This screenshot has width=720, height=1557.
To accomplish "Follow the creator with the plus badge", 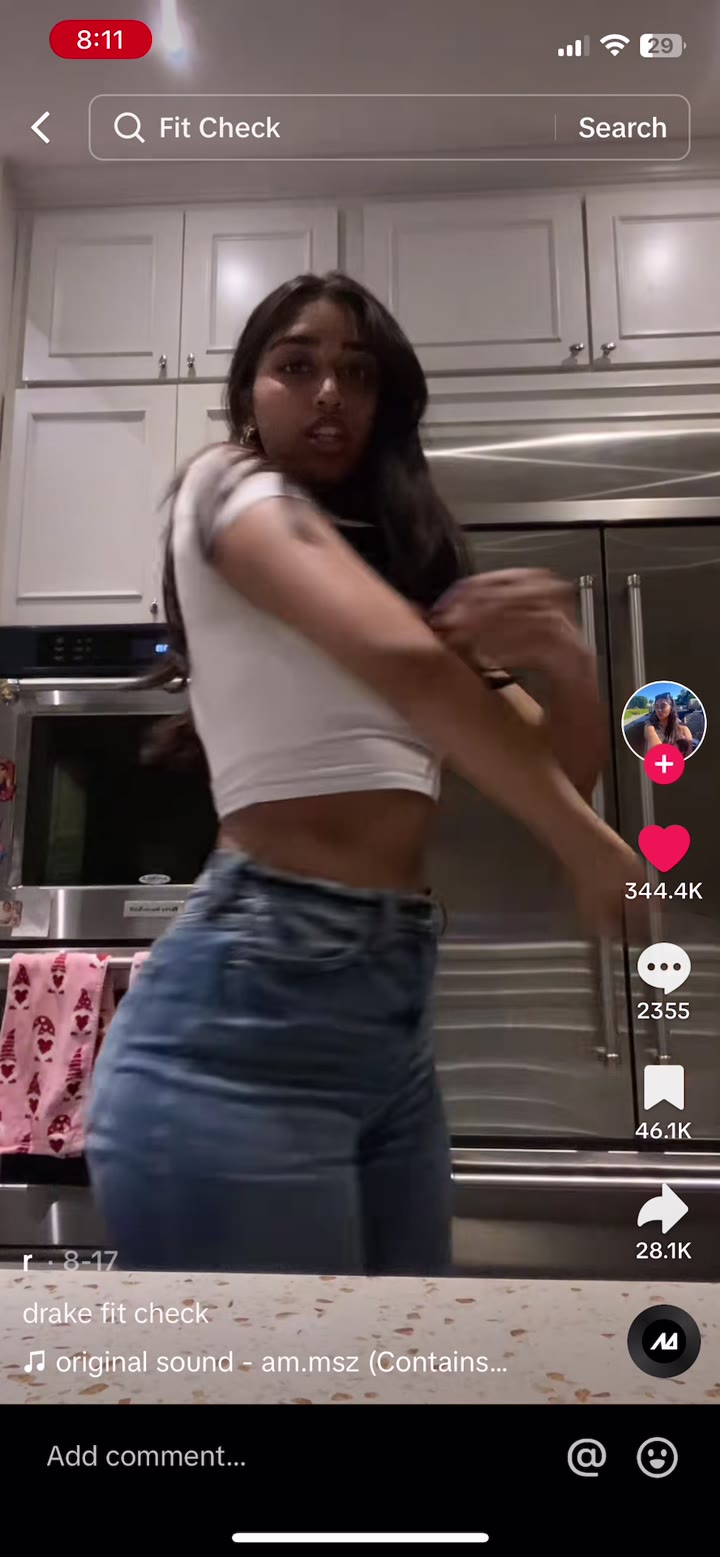I will click(x=663, y=765).
